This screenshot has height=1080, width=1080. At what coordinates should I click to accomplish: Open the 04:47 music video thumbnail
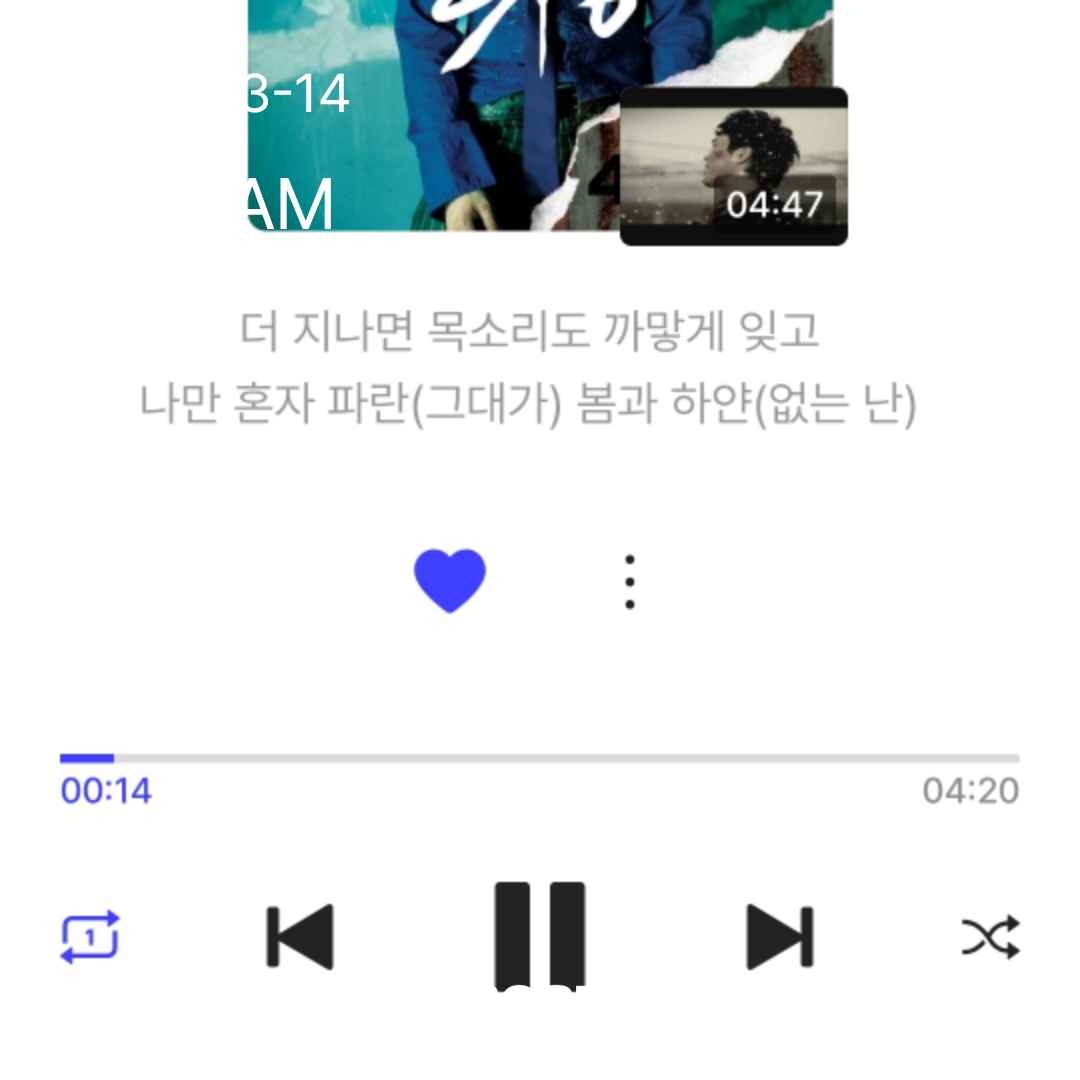pos(733,166)
